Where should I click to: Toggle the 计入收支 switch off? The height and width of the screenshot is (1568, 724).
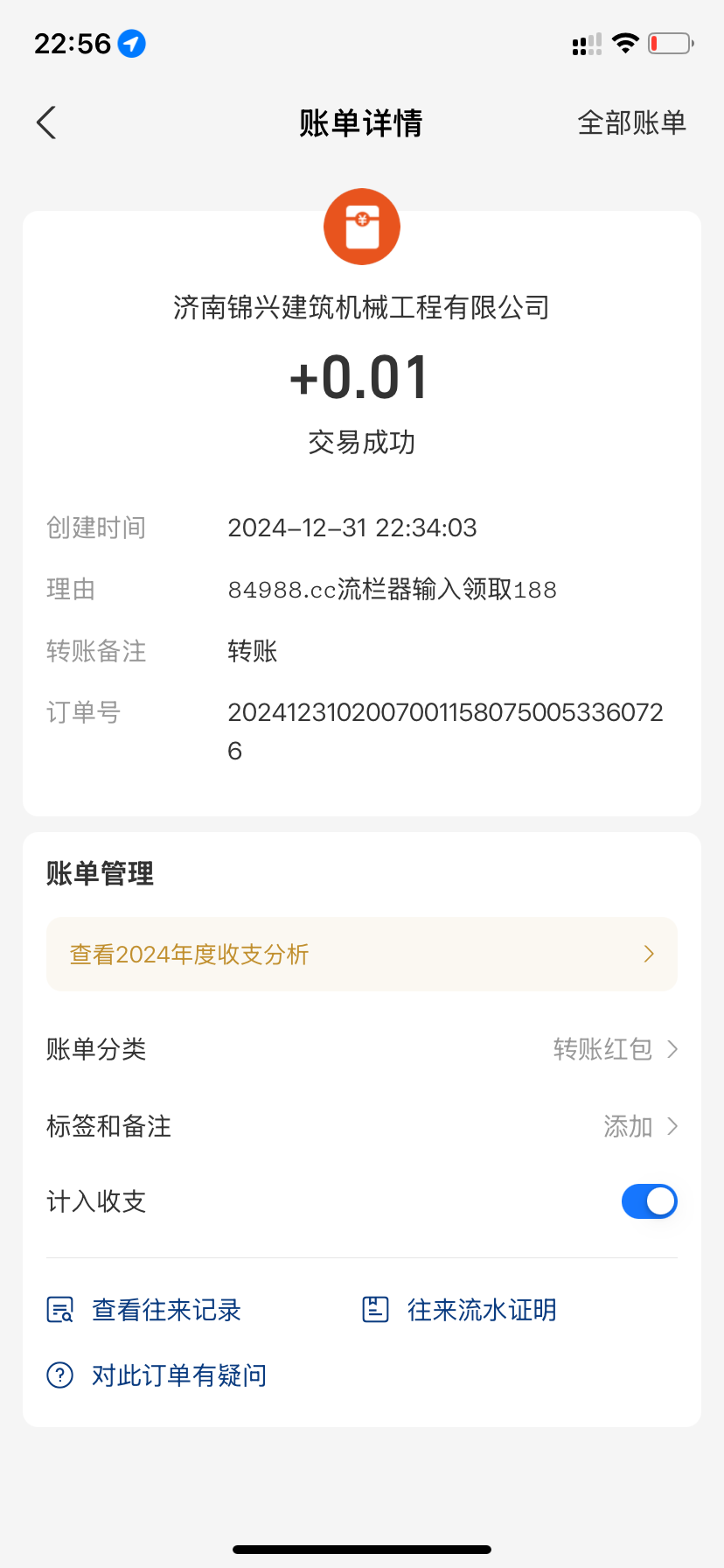(x=649, y=1201)
